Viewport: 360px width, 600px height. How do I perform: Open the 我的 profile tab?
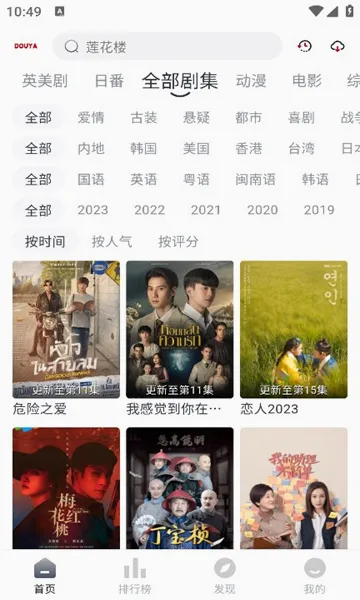pos(314,576)
